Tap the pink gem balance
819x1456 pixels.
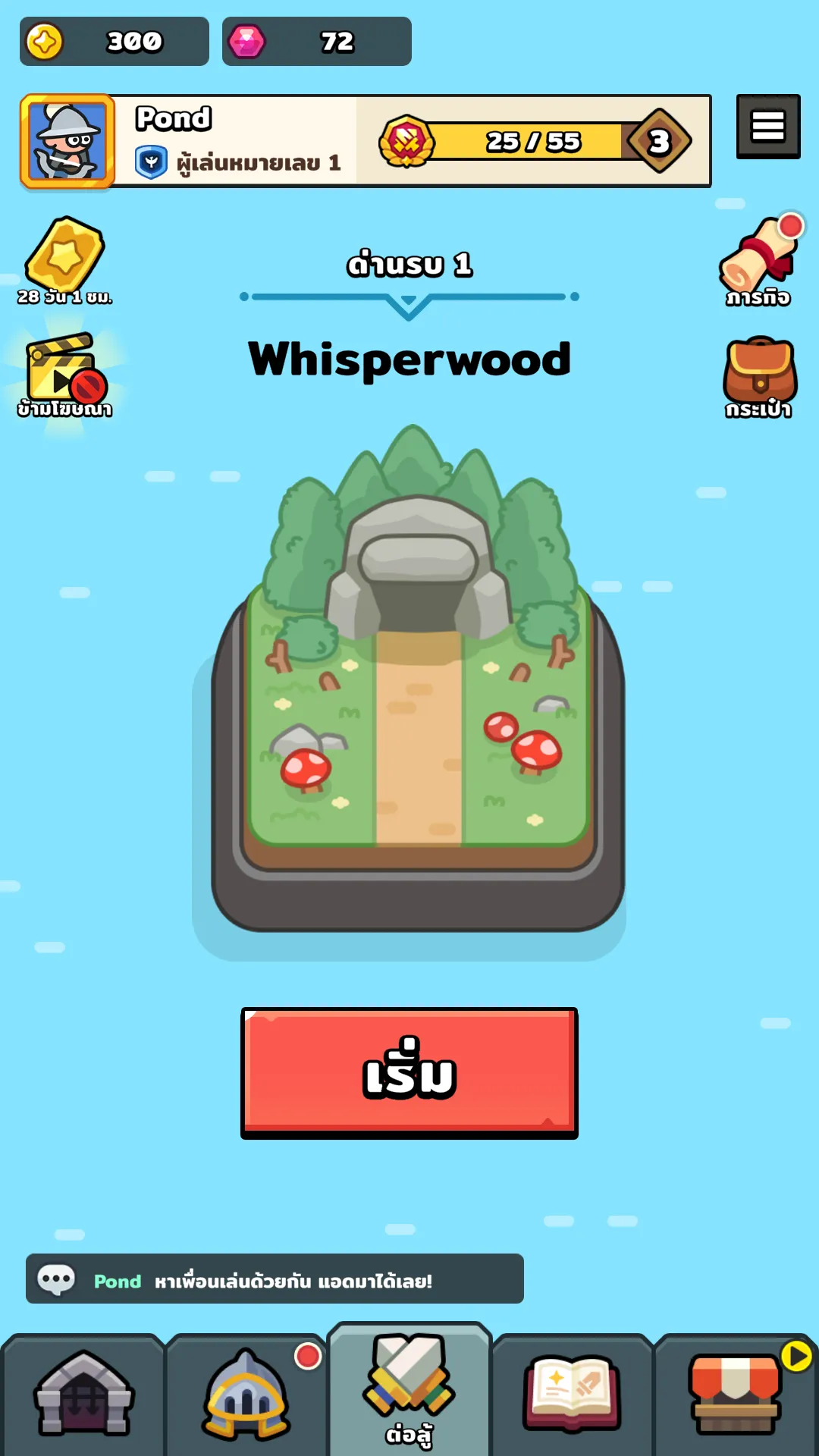pos(317,41)
